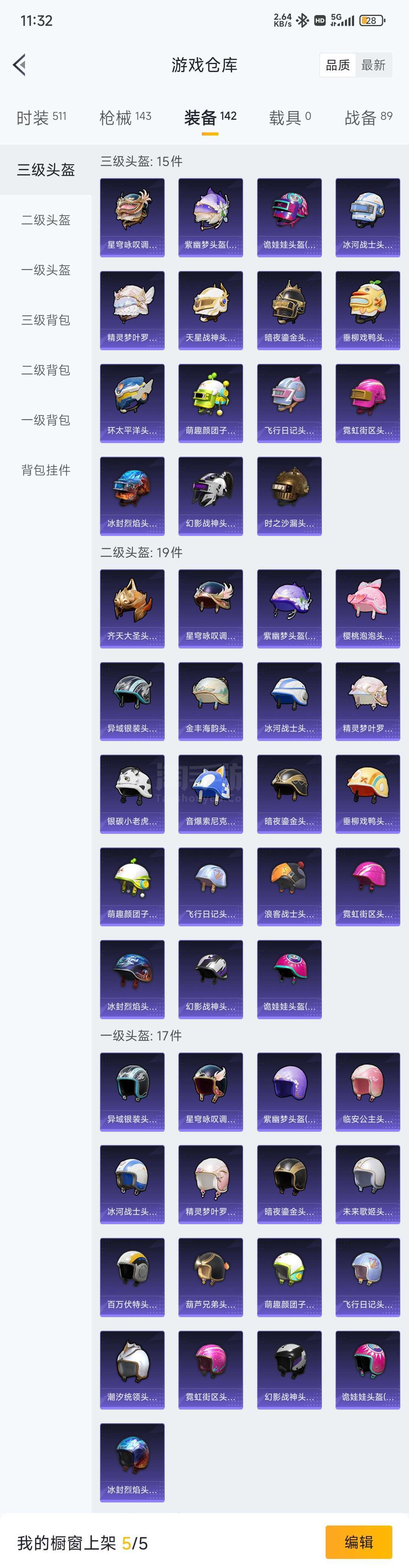Sort items by 品质
The image size is (409, 1568).
[338, 65]
